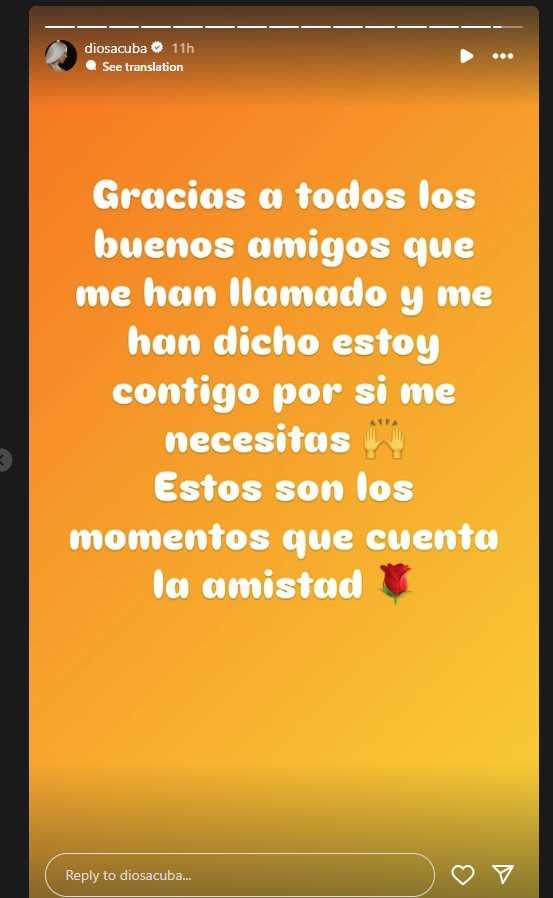
Task: Focus the Reply to diosacuba field
Action: click(240, 875)
